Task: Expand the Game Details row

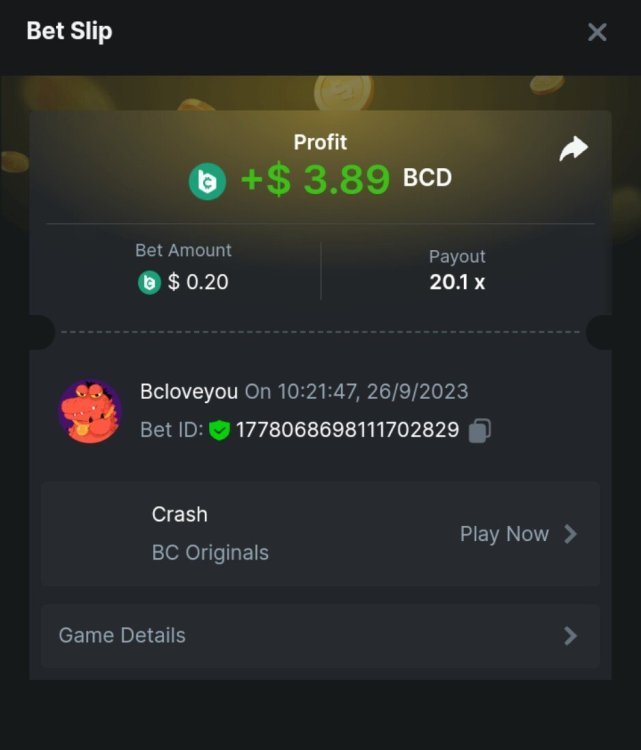Action: click(x=320, y=635)
